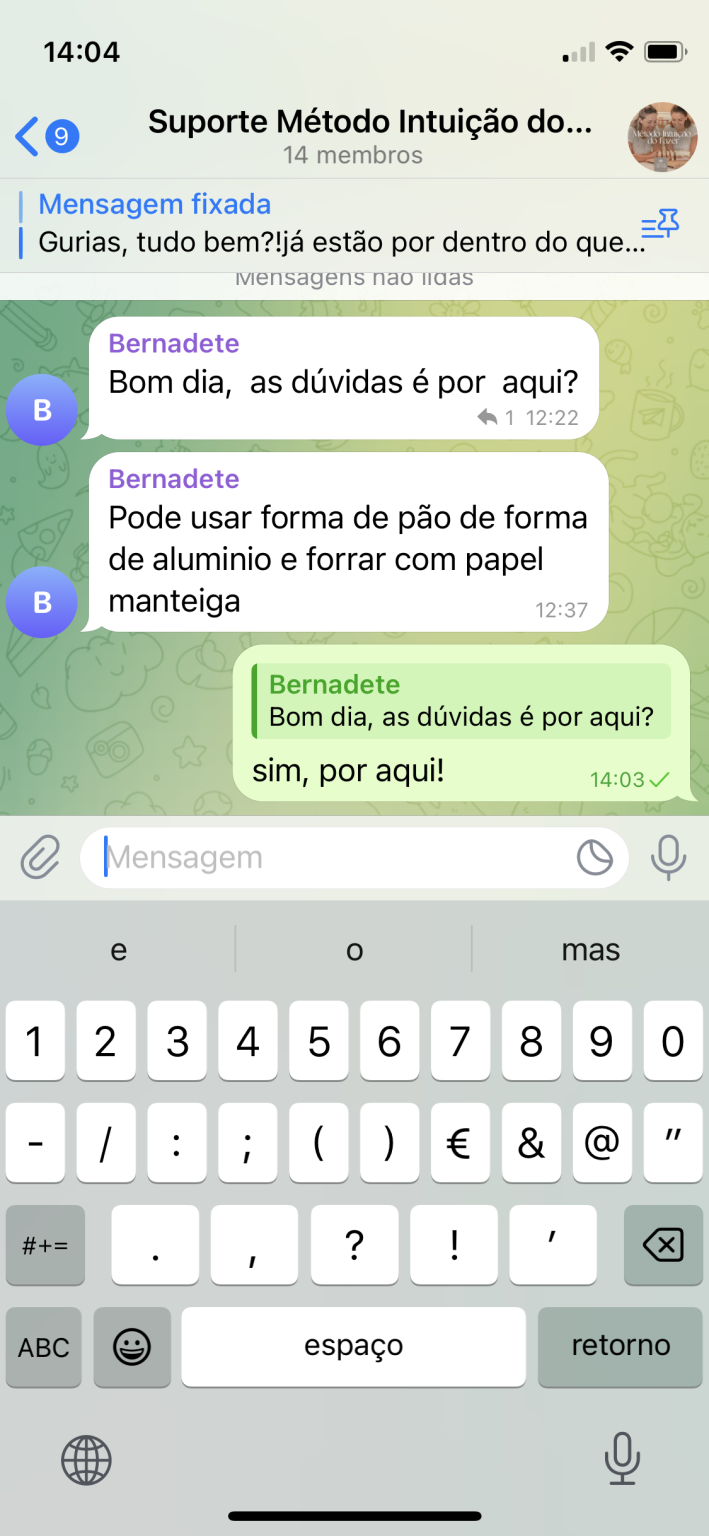Open the sticker panel icon
Viewport: 709px width, 1536px height.
(x=595, y=857)
